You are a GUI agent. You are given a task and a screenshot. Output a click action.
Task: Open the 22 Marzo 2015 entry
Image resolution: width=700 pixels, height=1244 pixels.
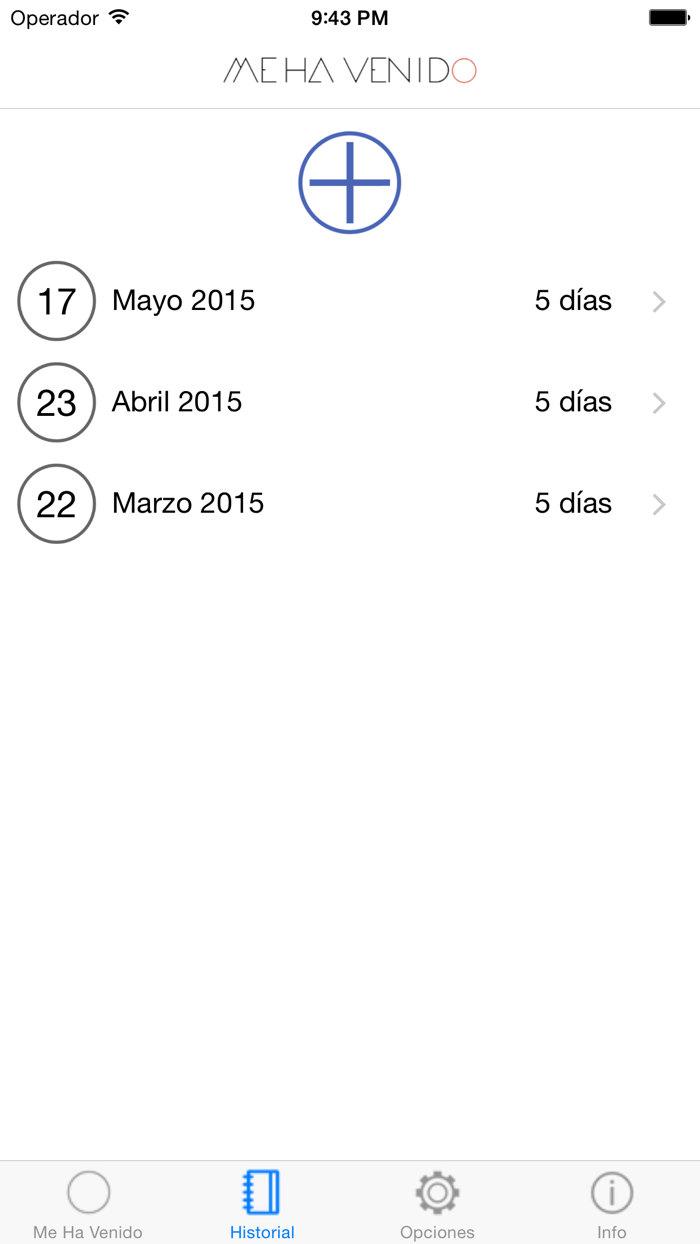(349, 503)
